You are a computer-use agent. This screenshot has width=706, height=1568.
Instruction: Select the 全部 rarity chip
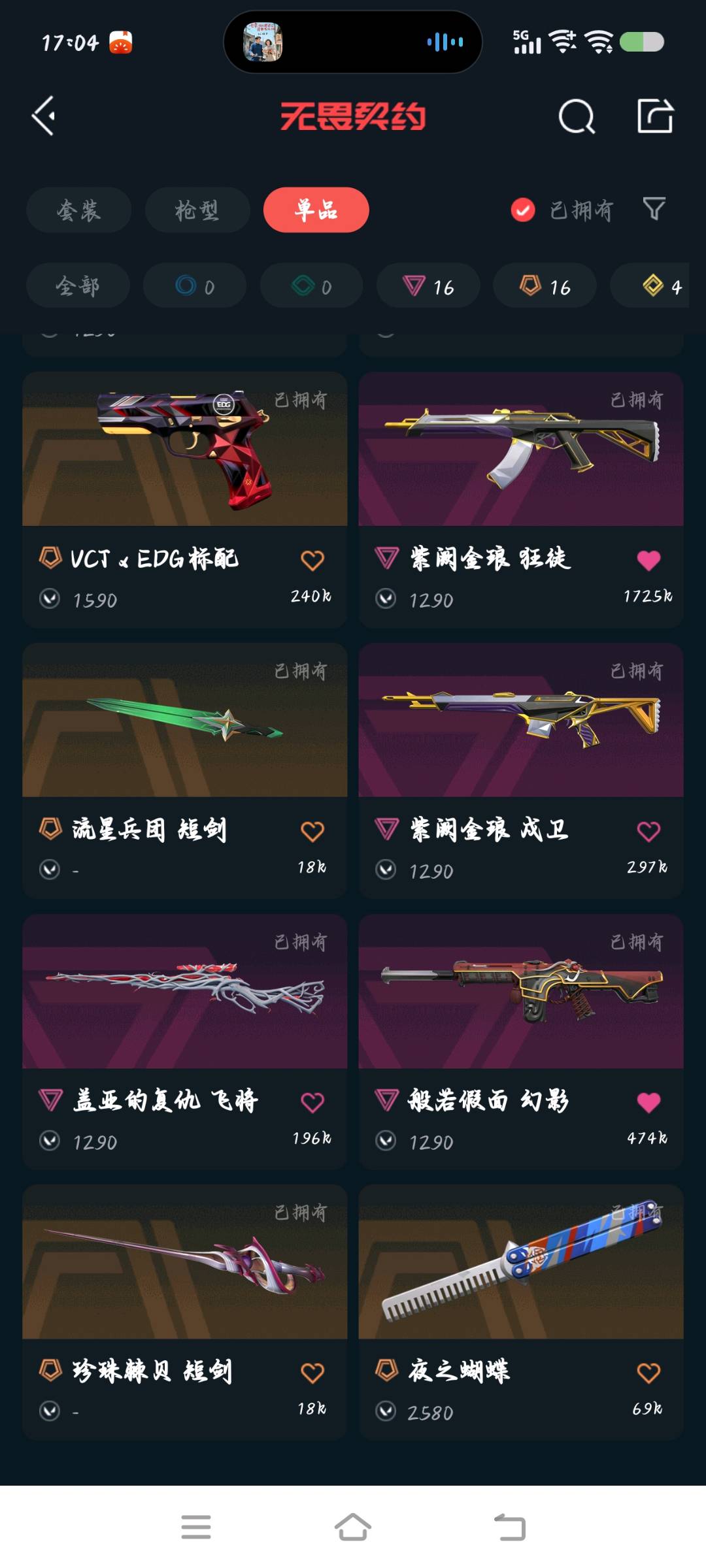tap(78, 286)
